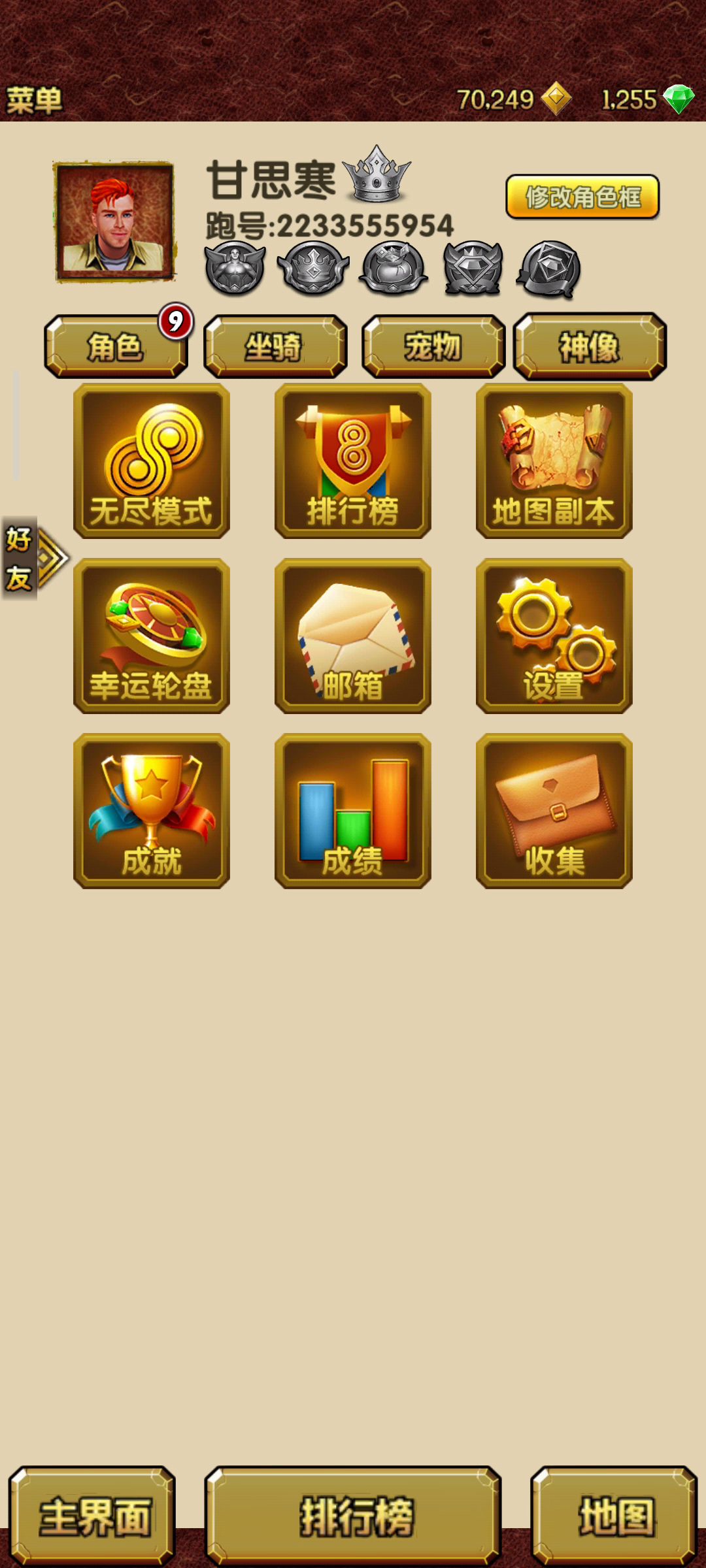View 成就 achievements

tap(152, 811)
